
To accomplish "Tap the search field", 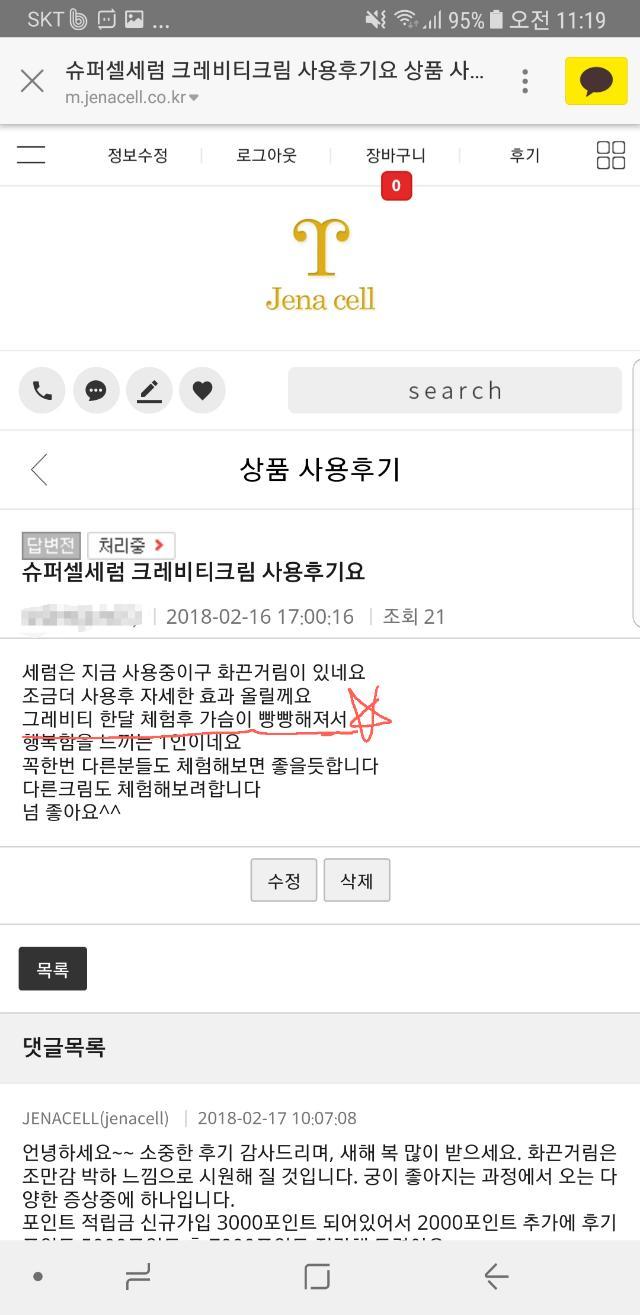I will 455,391.
